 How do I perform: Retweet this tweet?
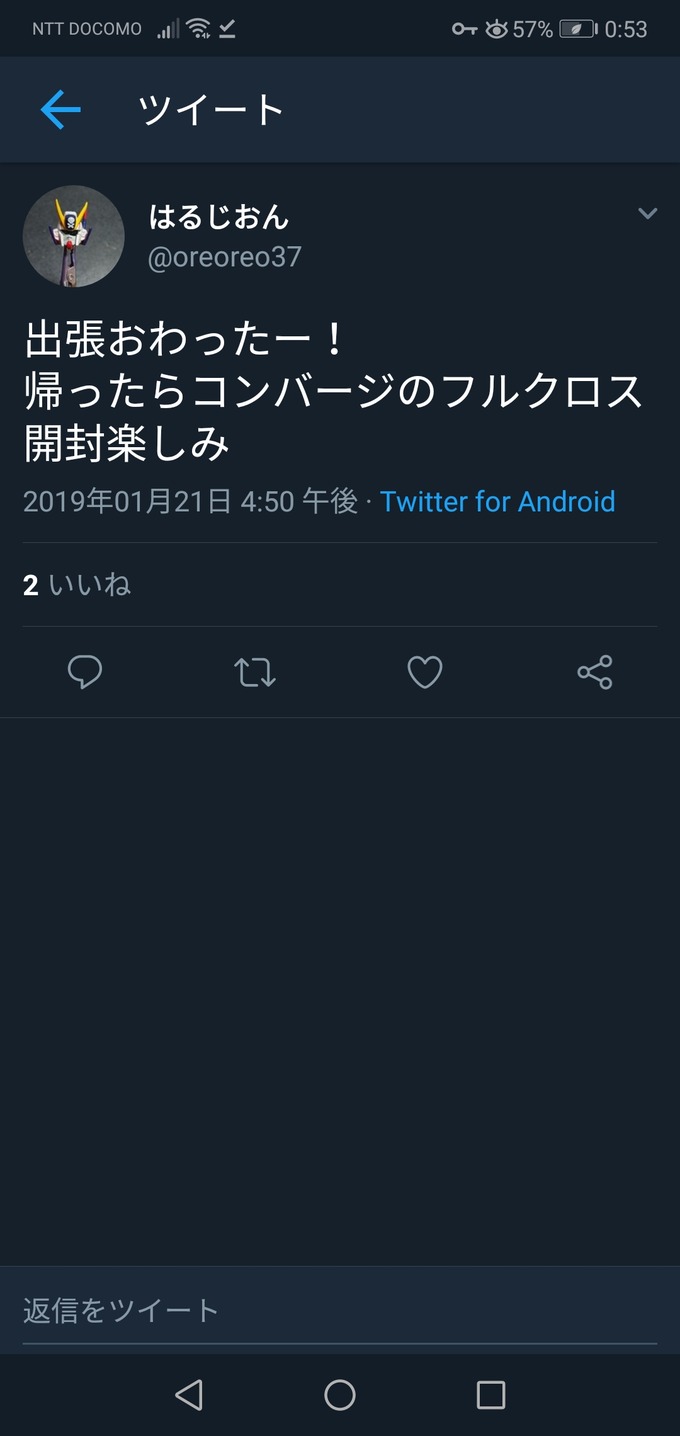pos(255,672)
